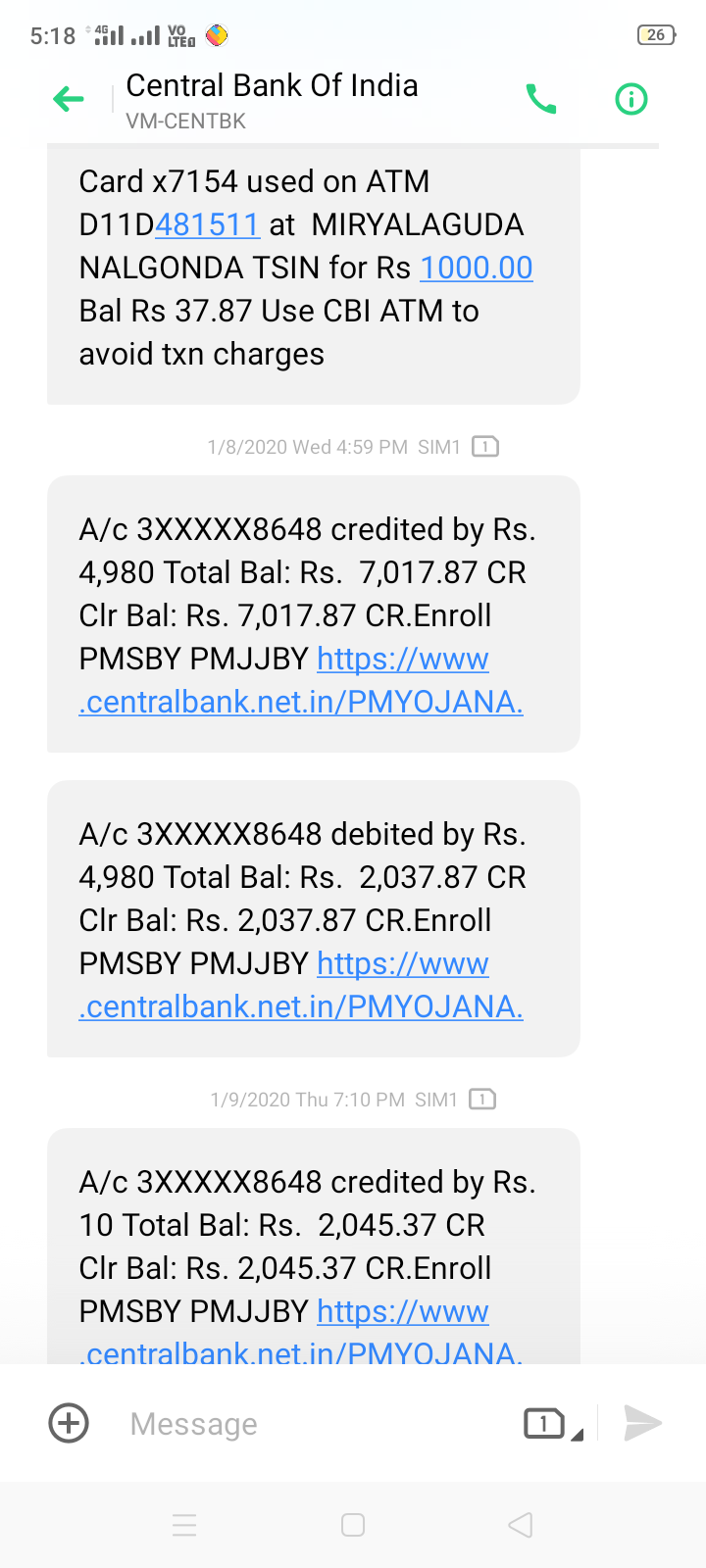Tap the 481511 link in ATM message

tap(207, 224)
